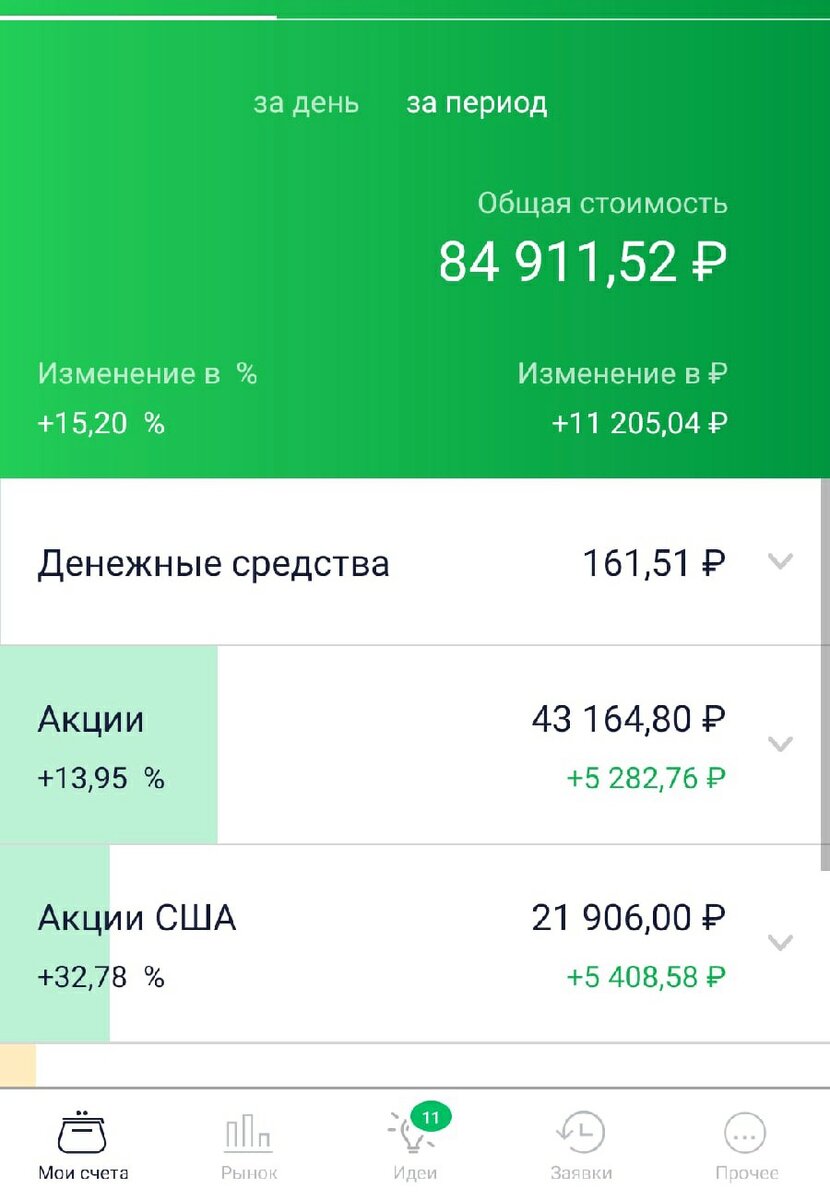Tap the total value 84 911,52 ₽
830x1200 pixels.
click(x=583, y=260)
